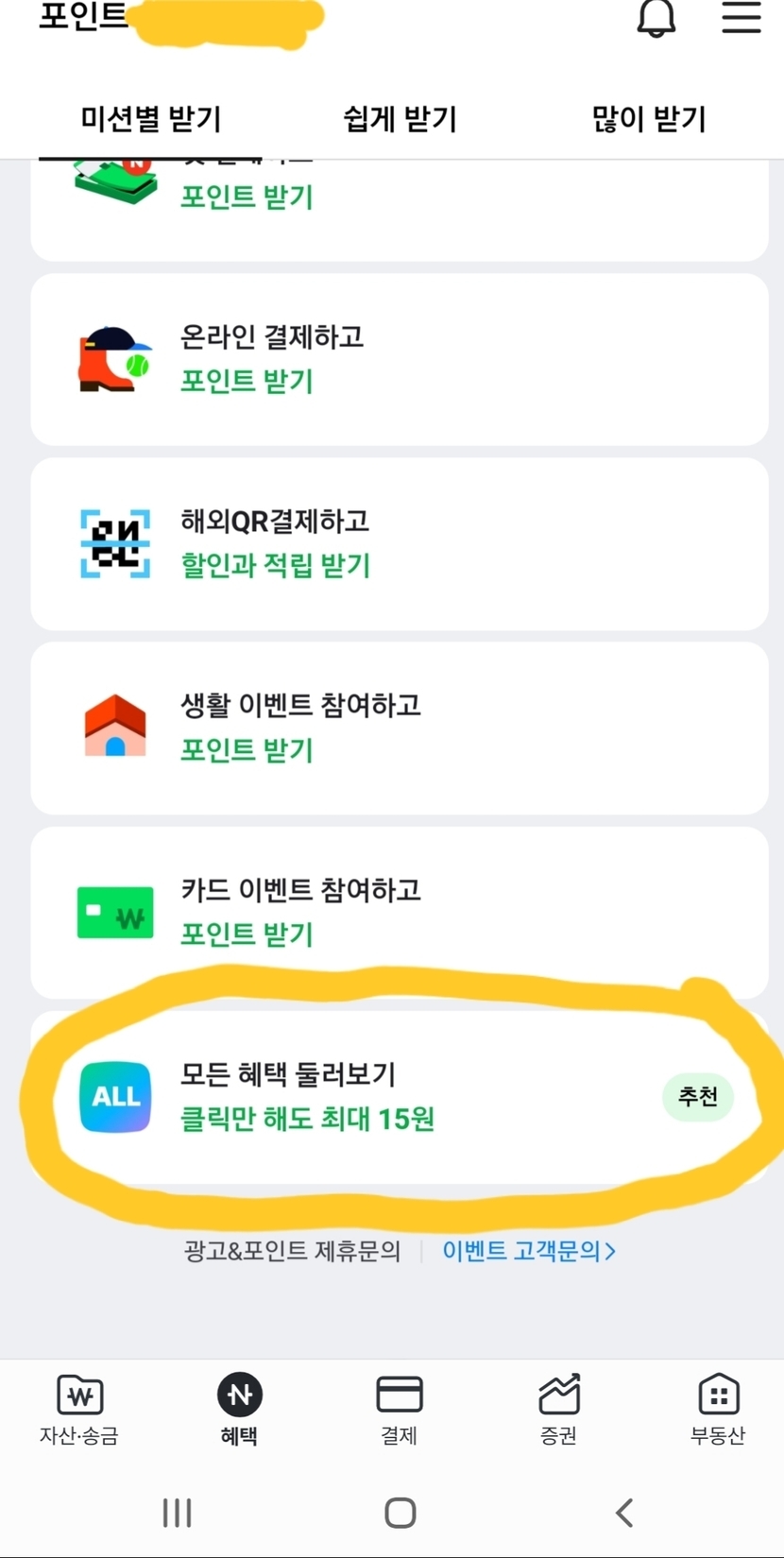Viewport: 784px width, 1558px height.
Task: Open the hamburger menu
Action: point(741,18)
